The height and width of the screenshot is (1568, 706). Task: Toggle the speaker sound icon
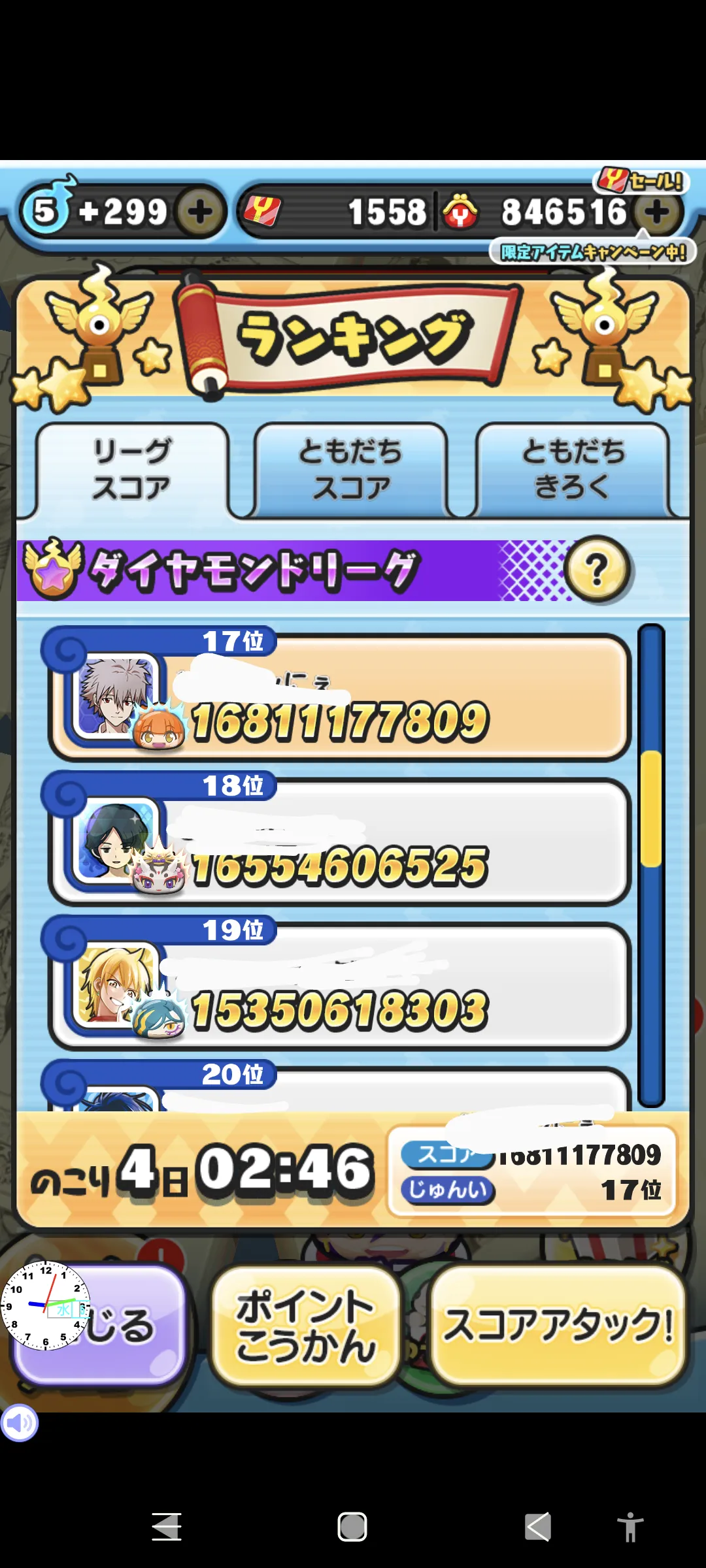tap(20, 1423)
